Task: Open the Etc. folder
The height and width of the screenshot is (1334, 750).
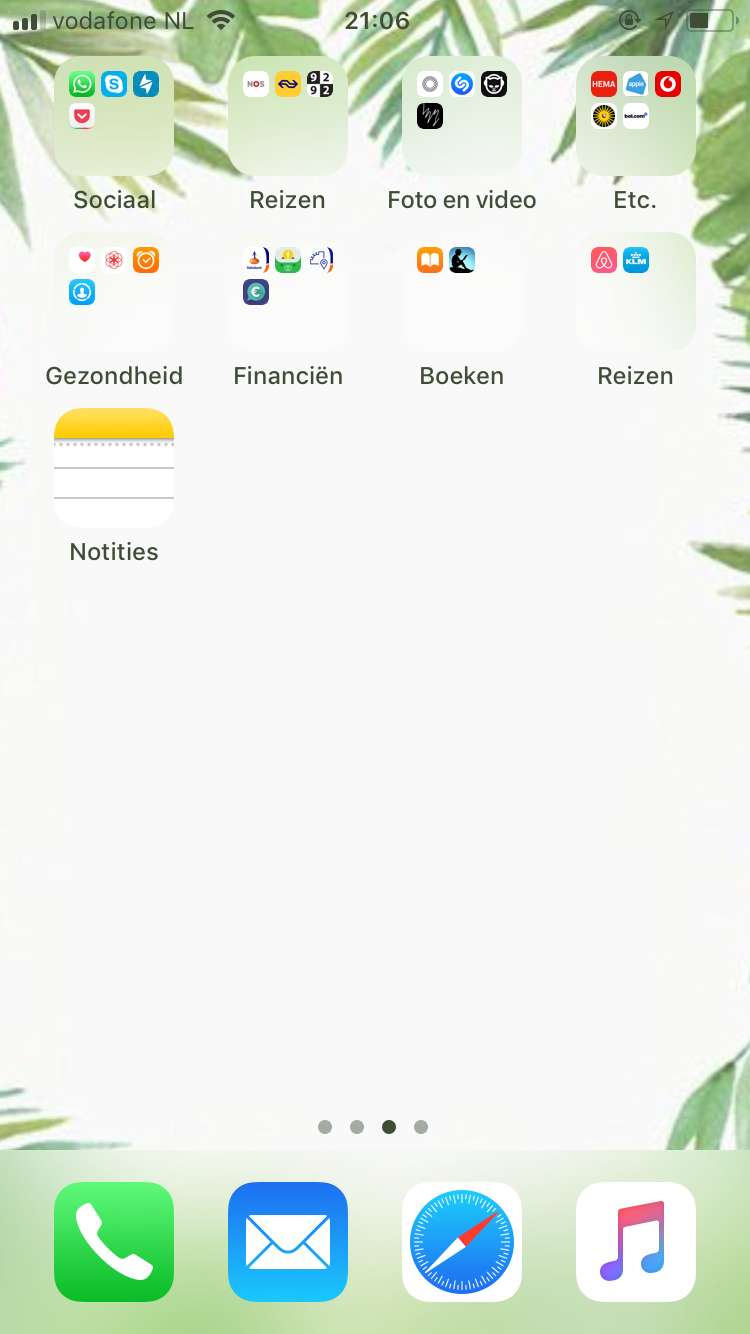Action: [636, 116]
